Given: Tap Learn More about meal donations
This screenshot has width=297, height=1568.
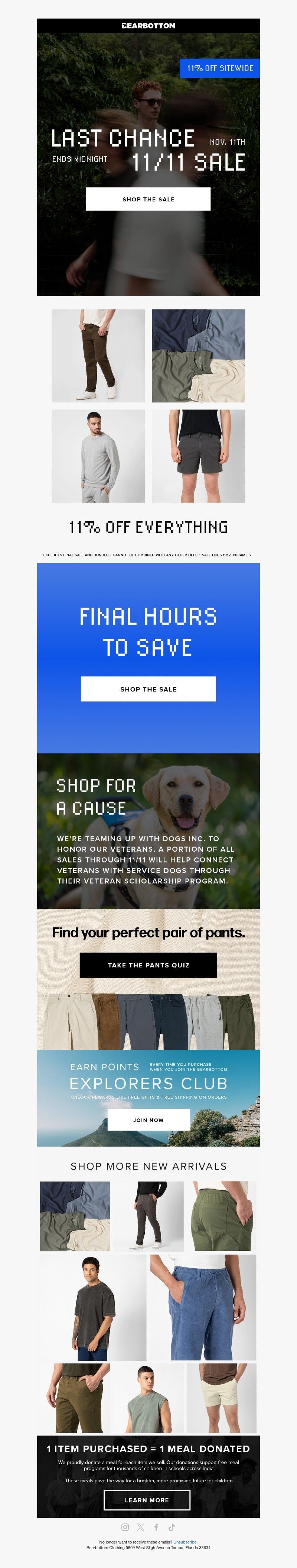Looking at the screenshot, I should 147,1500.
